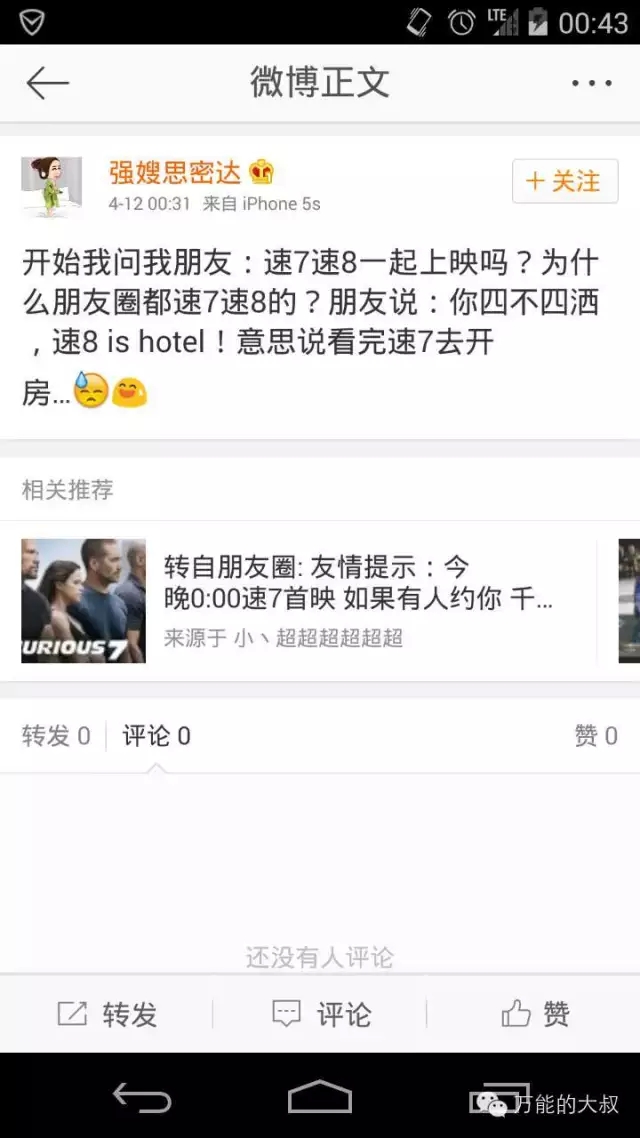Screen dimensions: 640x1138
Task: Follow 强嫂思密达 with the 关注 button
Action: pyautogui.click(x=565, y=181)
